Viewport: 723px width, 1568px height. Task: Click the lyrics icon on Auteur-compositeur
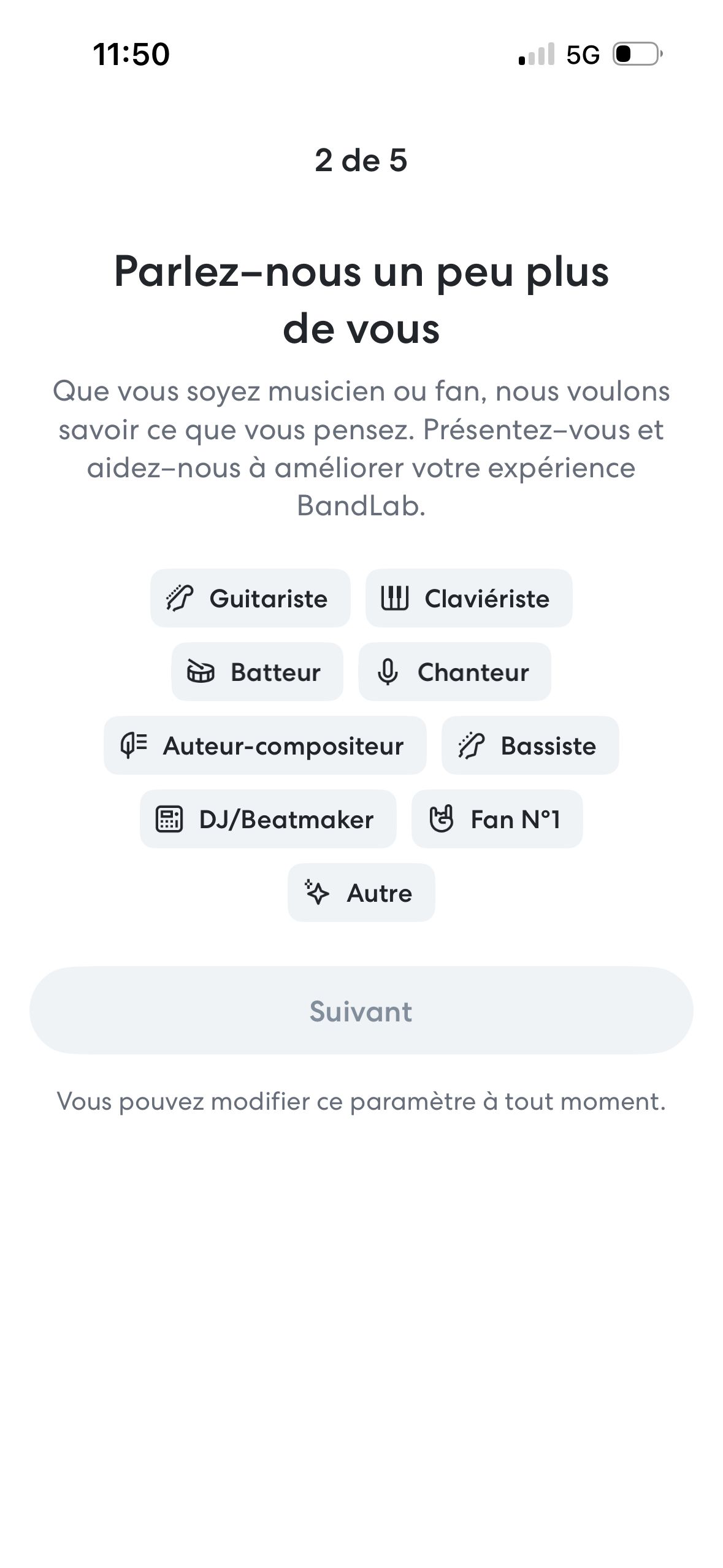pos(132,745)
